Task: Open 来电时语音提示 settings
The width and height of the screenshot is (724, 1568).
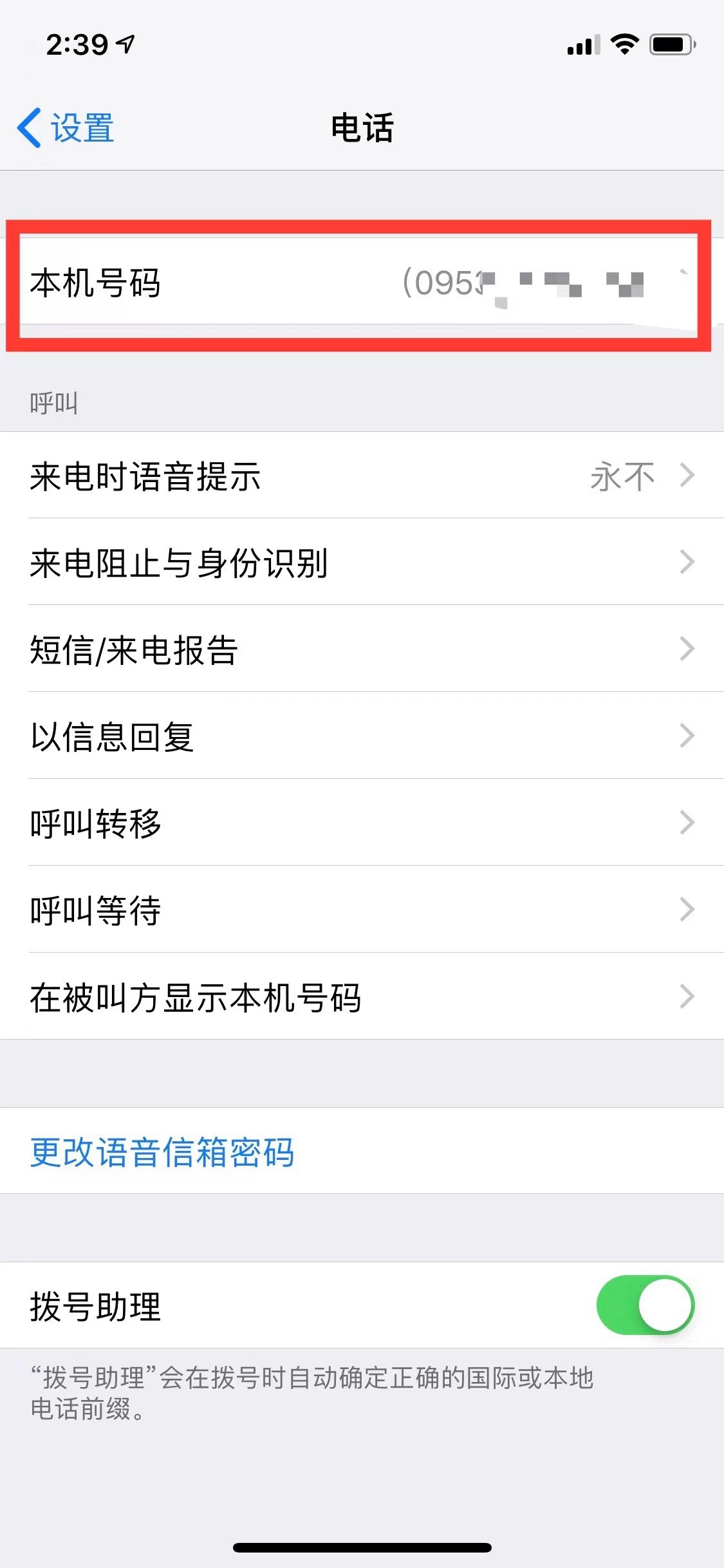Action: click(x=362, y=476)
